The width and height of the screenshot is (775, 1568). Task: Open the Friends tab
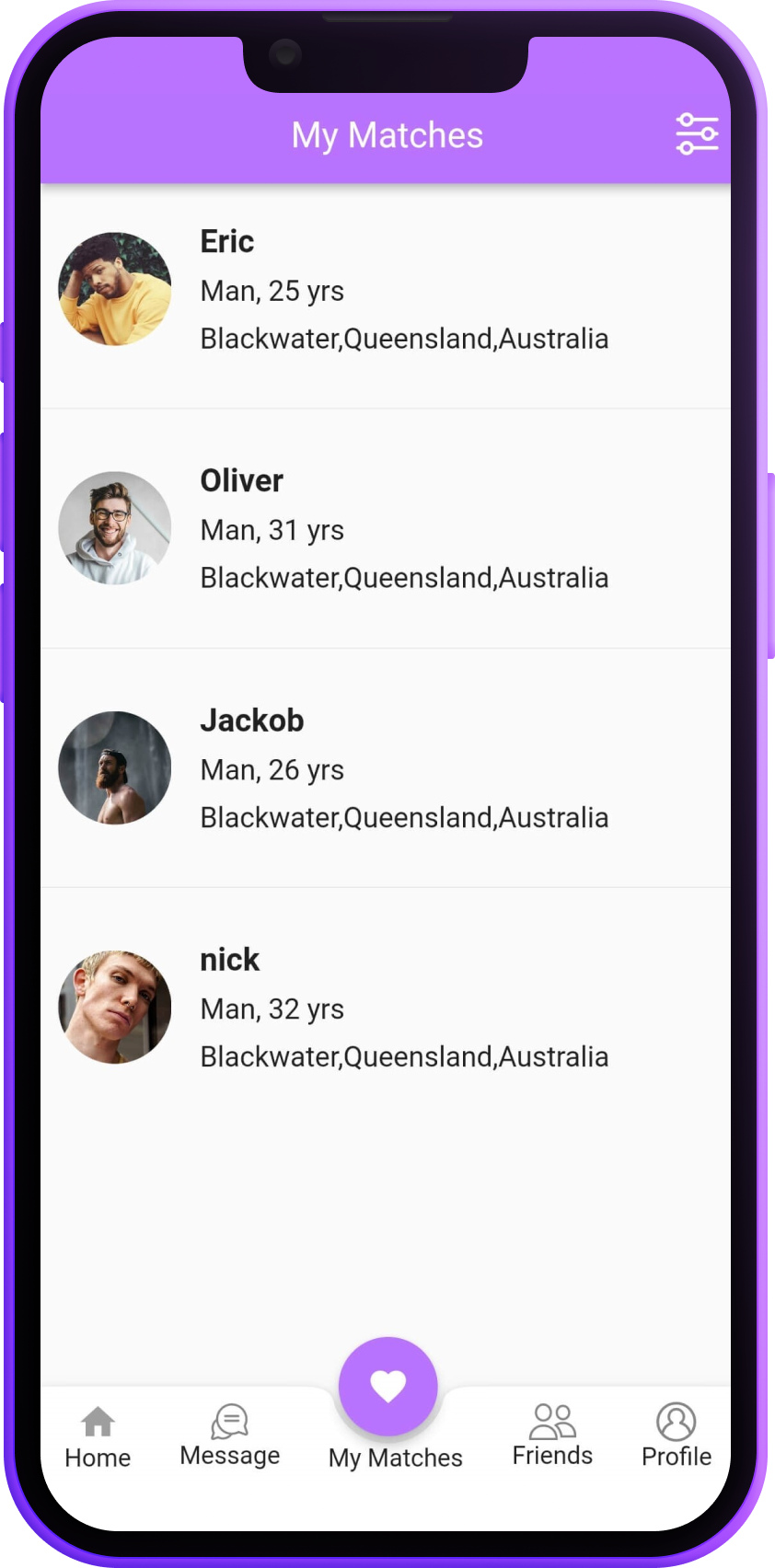tap(552, 1435)
